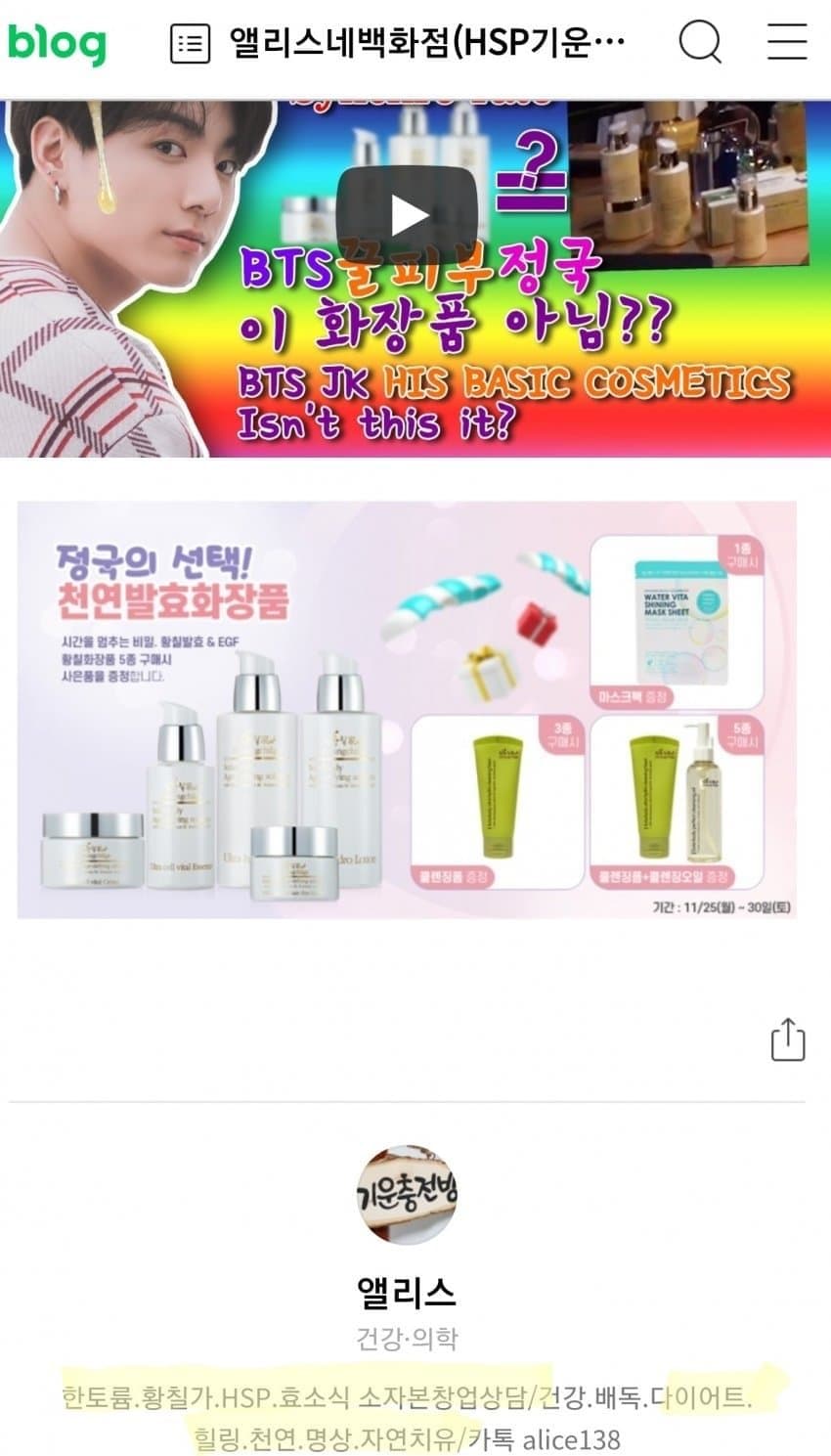Play the BTS cosmetics video
Screen dimensions: 831x1456
click(x=407, y=215)
